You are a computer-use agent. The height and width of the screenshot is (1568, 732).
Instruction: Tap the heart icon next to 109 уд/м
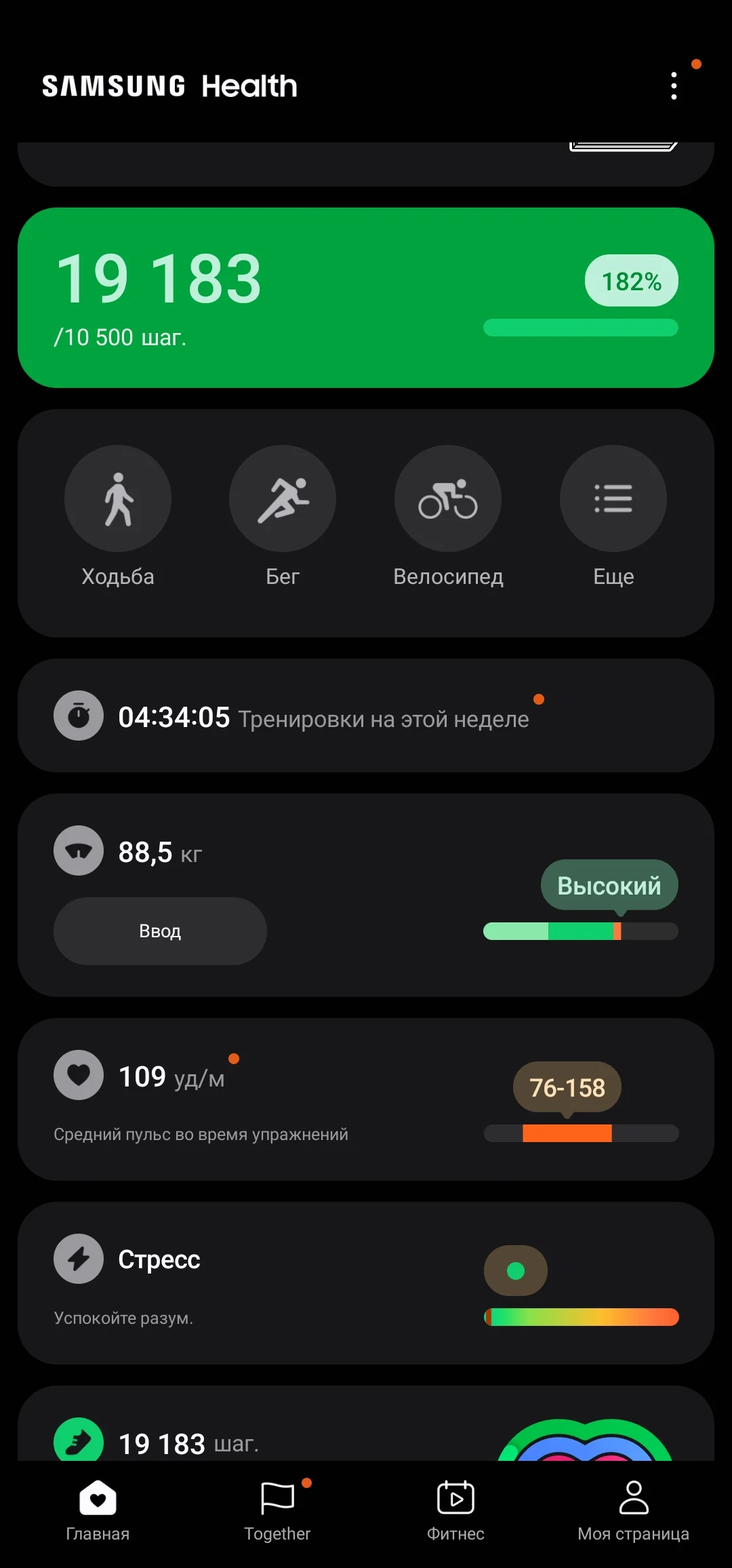point(78,1075)
